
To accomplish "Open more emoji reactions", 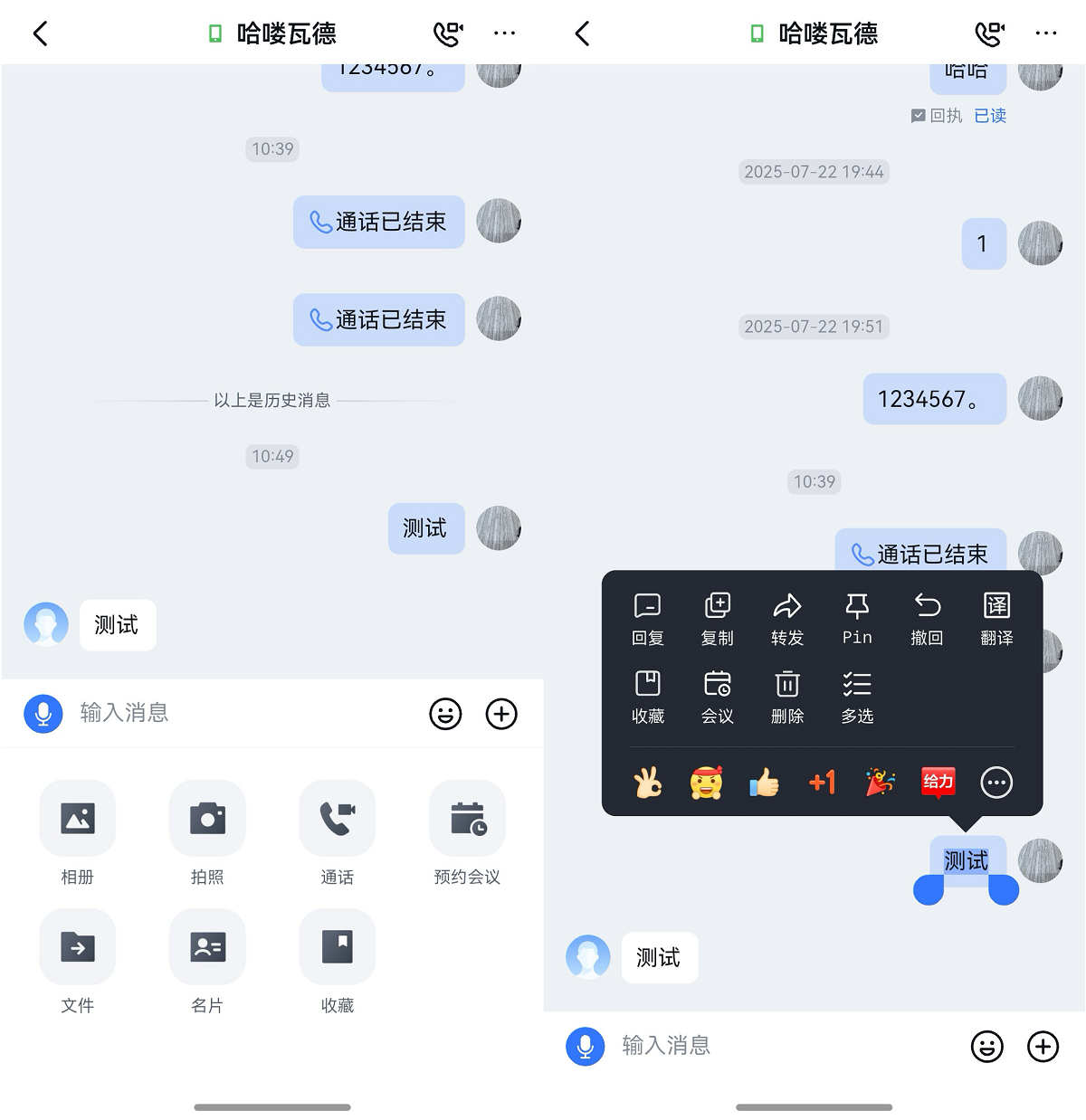I will [x=996, y=783].
